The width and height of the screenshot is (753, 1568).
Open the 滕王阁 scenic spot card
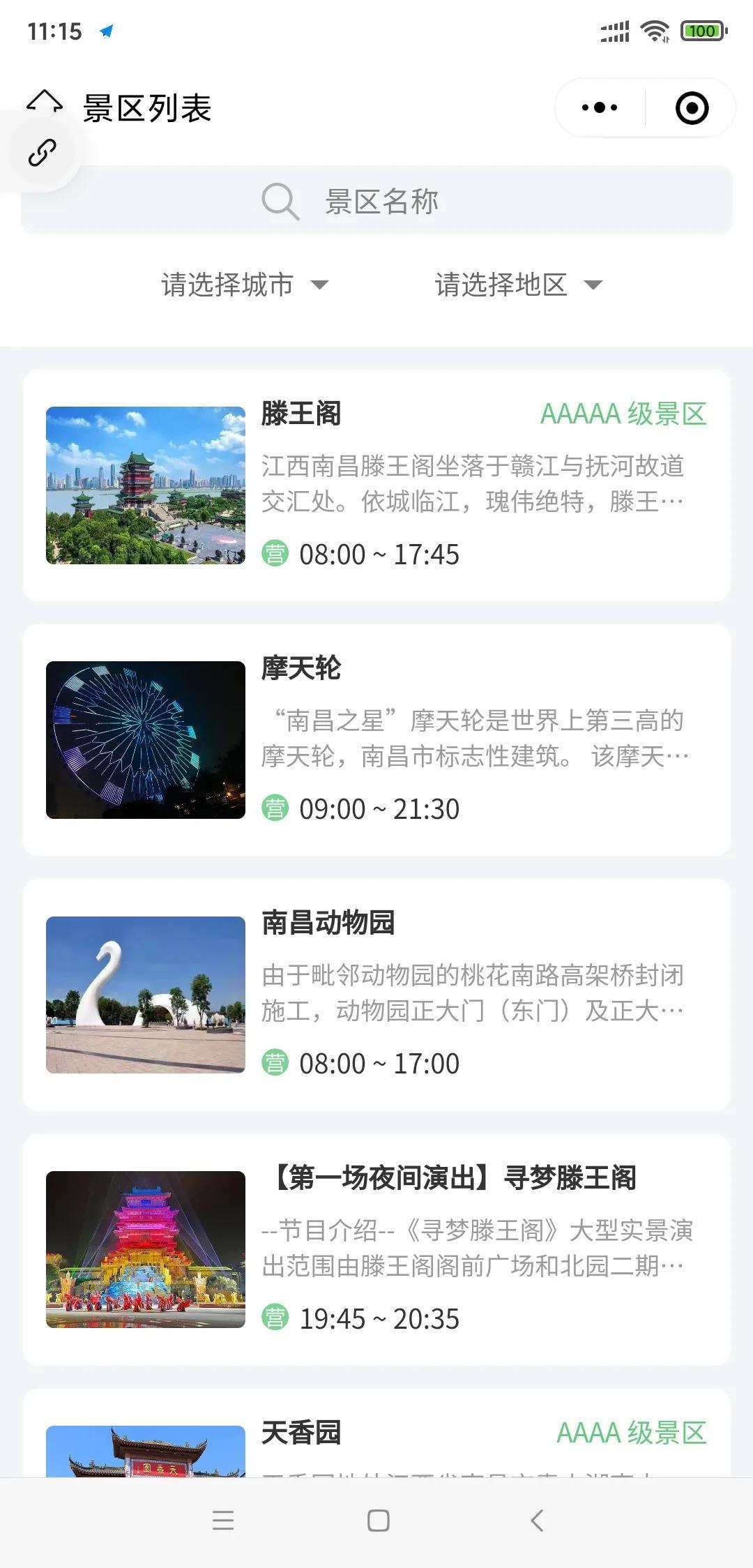pyautogui.click(x=376, y=485)
